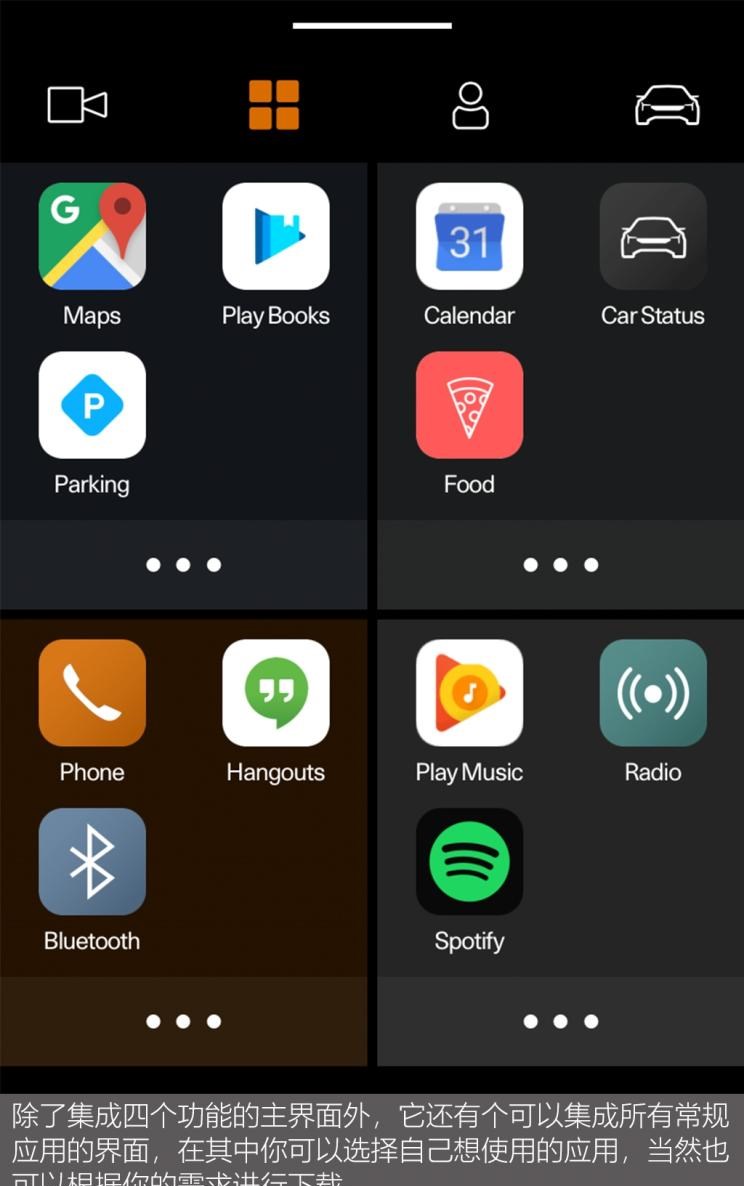Open the user profile tab
The height and width of the screenshot is (1186, 744).
tap(470, 105)
